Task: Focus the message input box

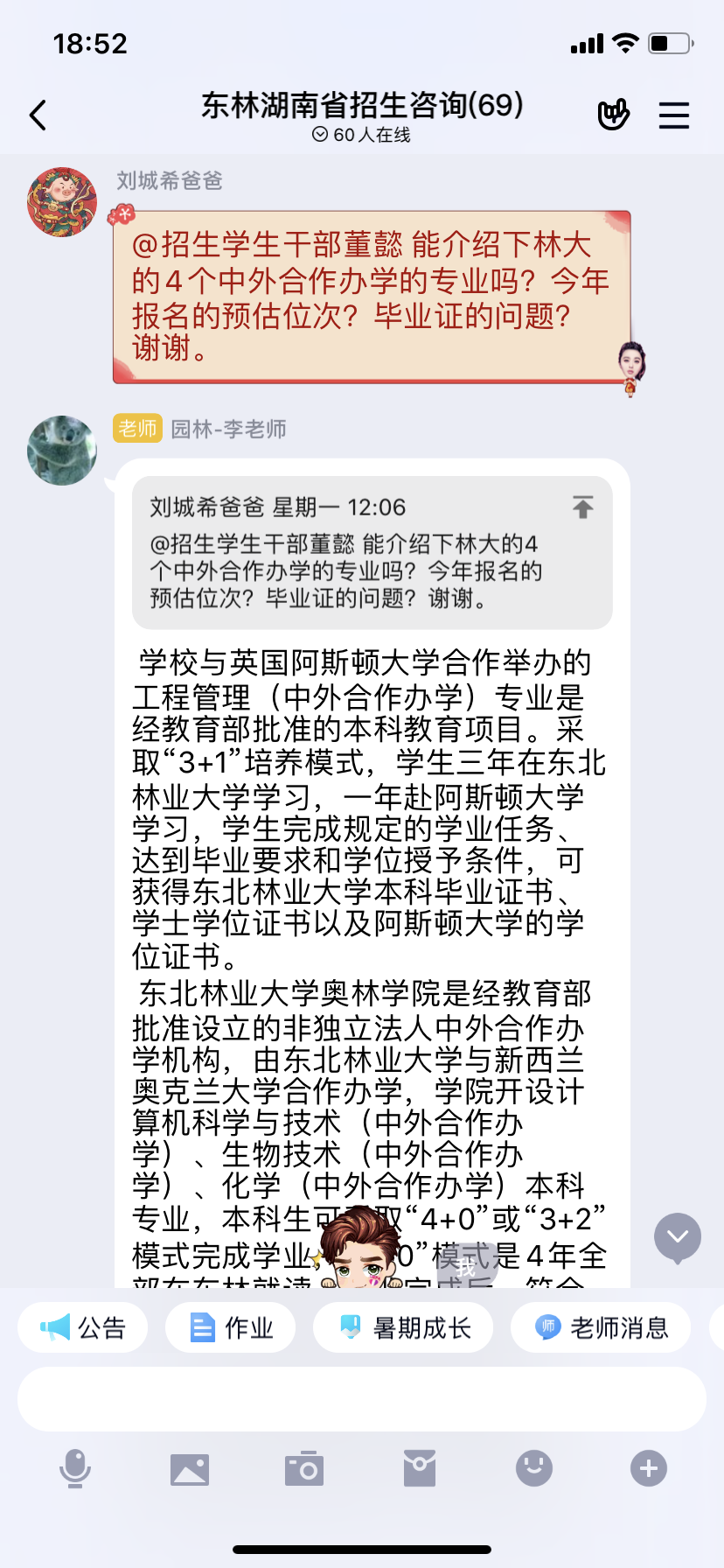Action: click(x=362, y=1399)
